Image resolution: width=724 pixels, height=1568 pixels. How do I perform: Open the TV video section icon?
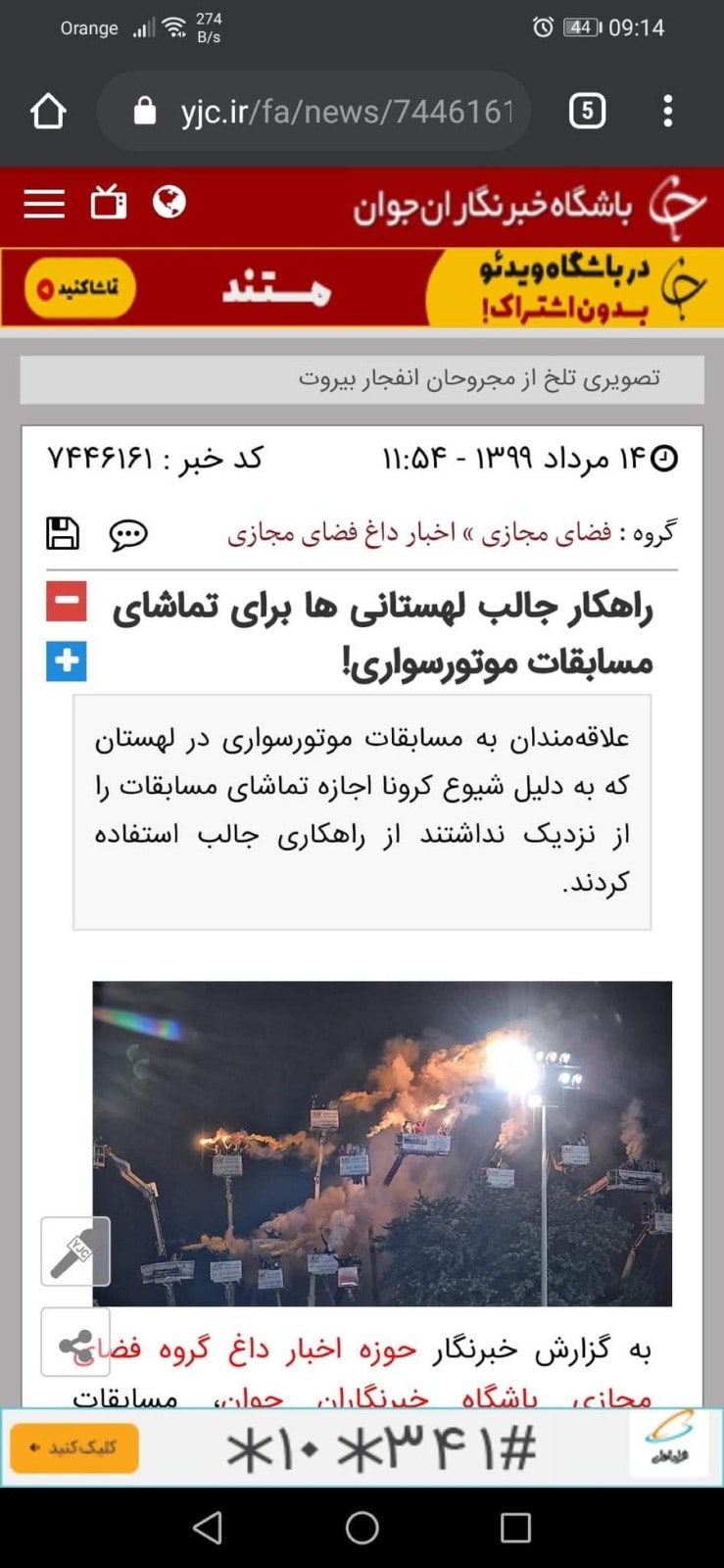pos(108,204)
